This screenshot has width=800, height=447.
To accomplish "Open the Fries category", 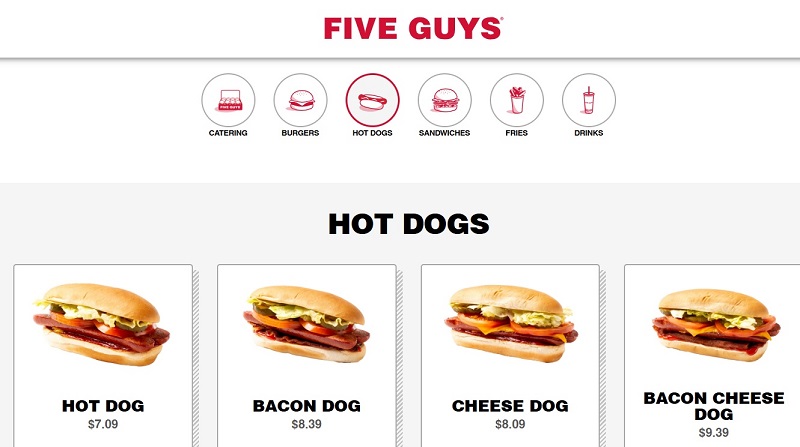I will coord(516,100).
